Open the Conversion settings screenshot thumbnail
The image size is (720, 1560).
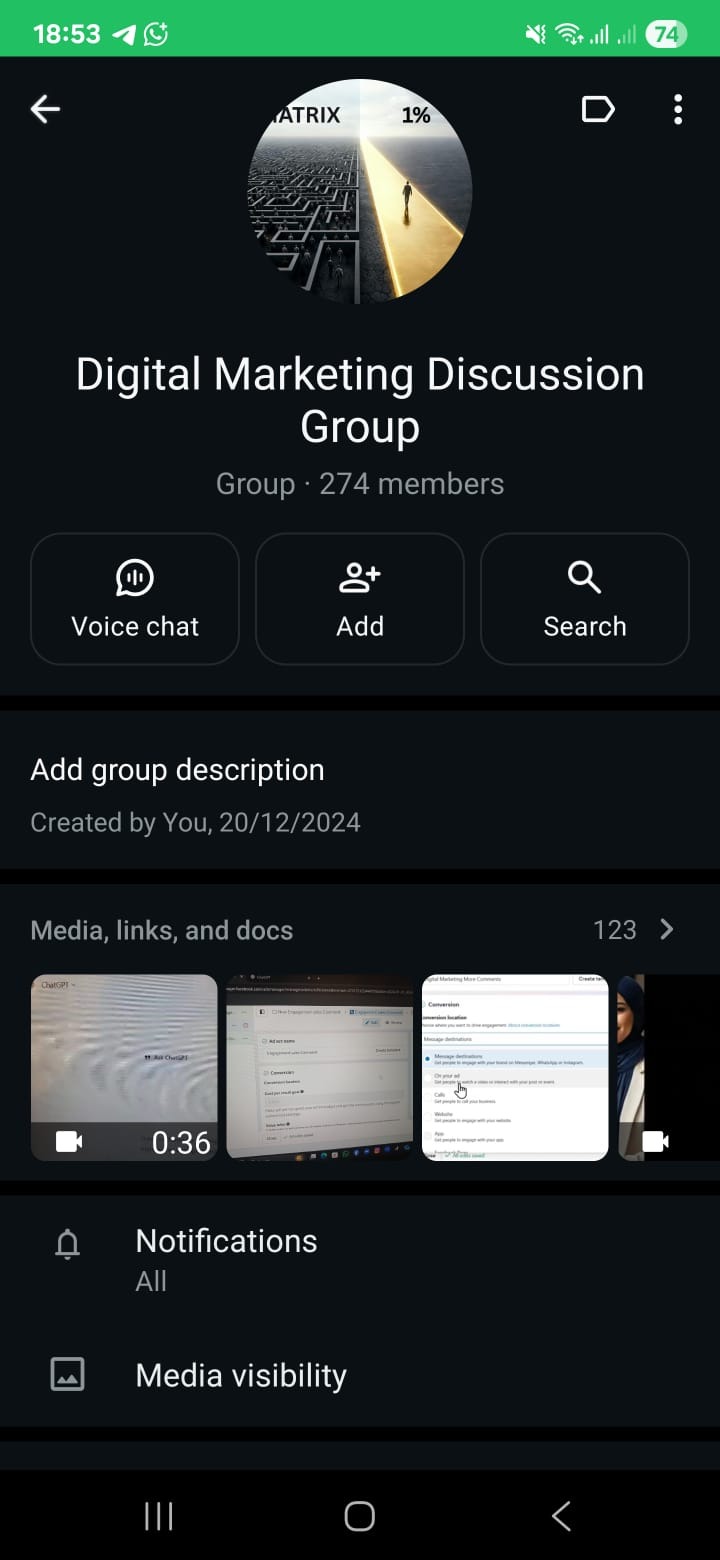point(515,1067)
